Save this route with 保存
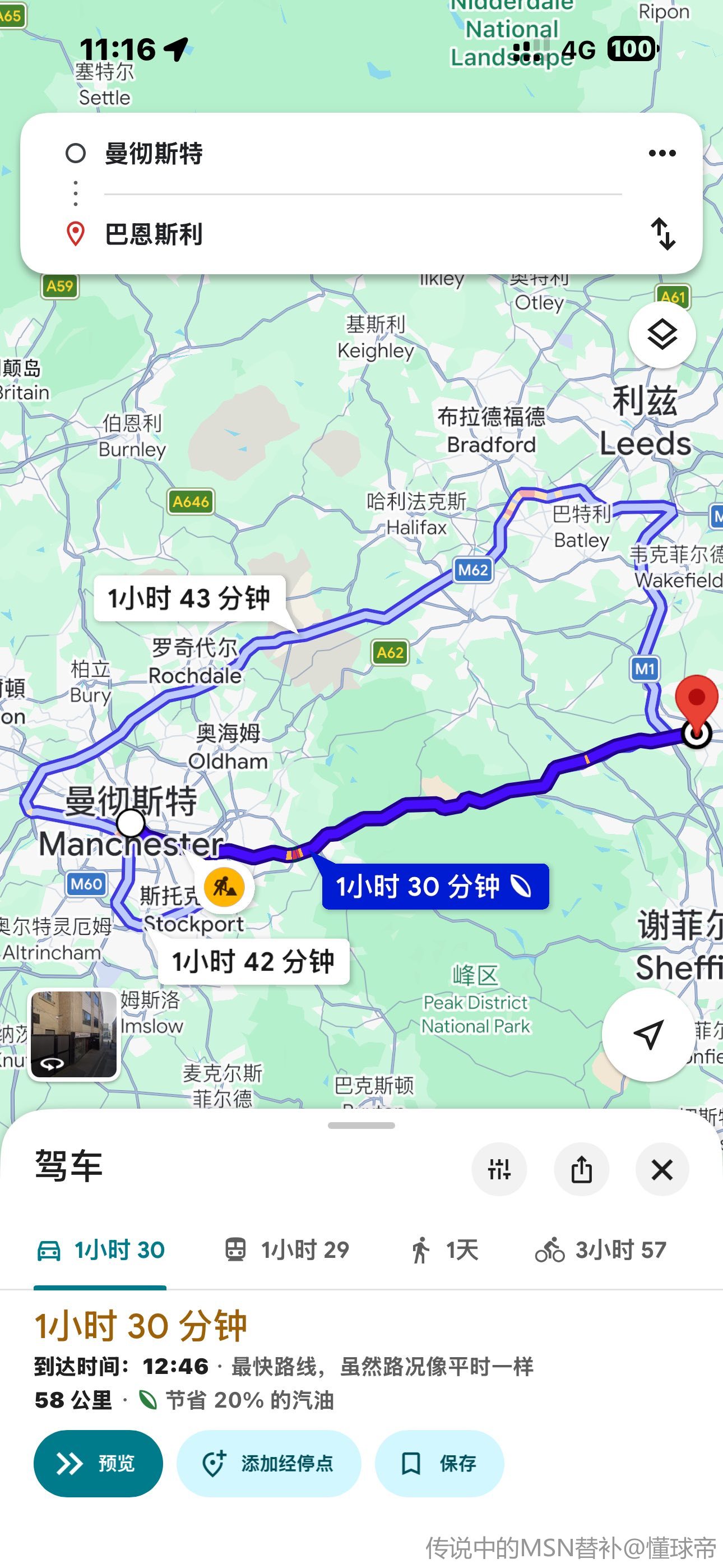The image size is (723, 1568). (x=439, y=1463)
